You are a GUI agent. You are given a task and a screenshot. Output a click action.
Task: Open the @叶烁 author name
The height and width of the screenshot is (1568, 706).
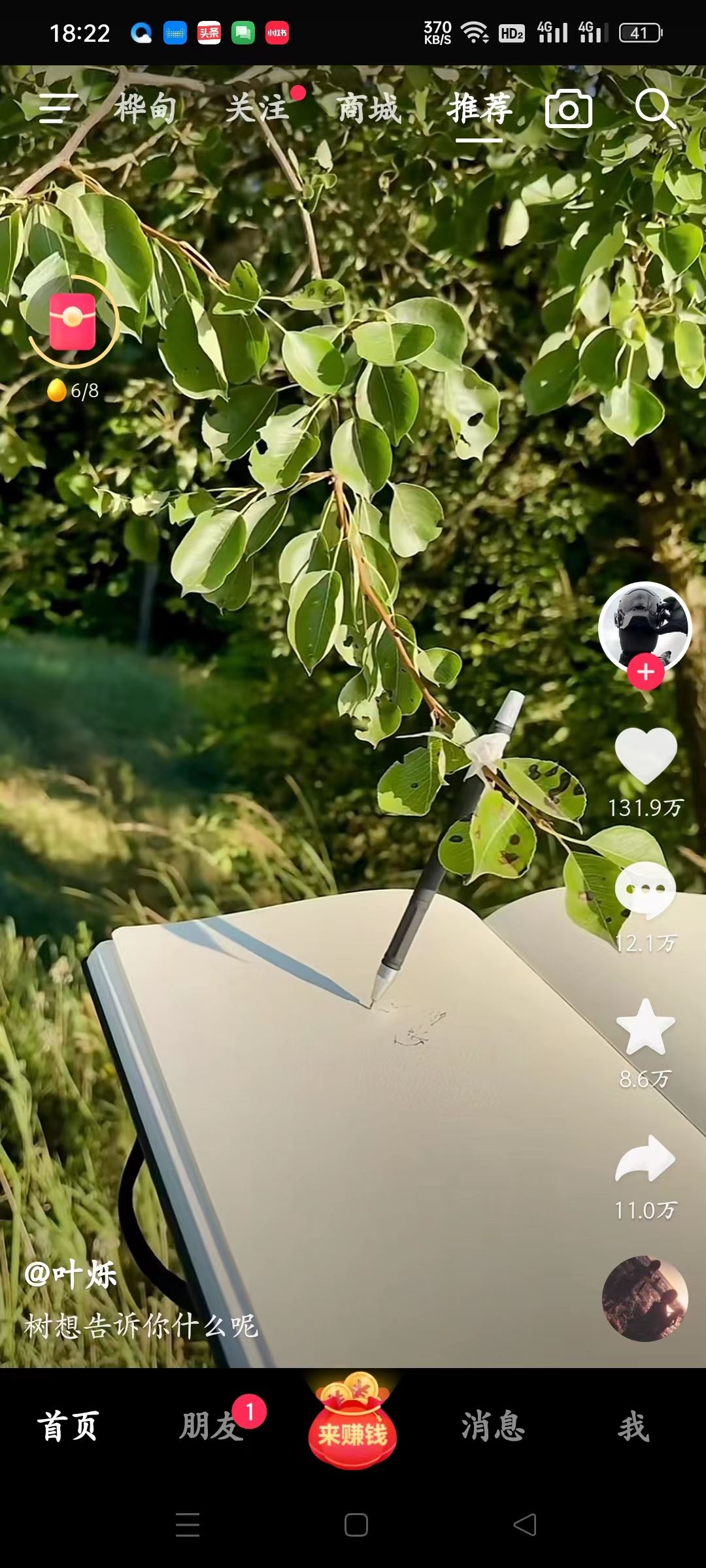point(71,1275)
